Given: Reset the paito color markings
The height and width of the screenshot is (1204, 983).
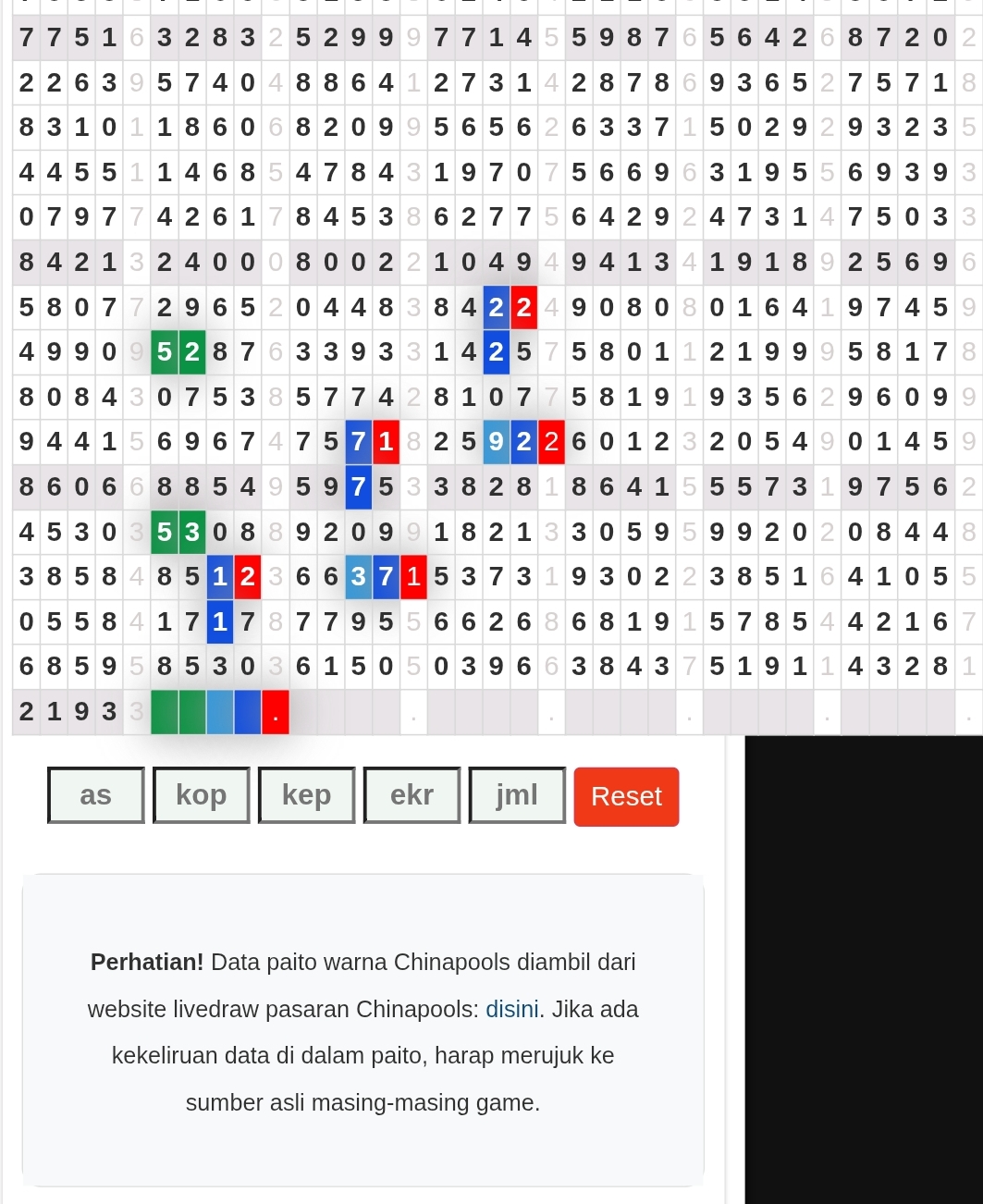Looking at the screenshot, I should [626, 796].
